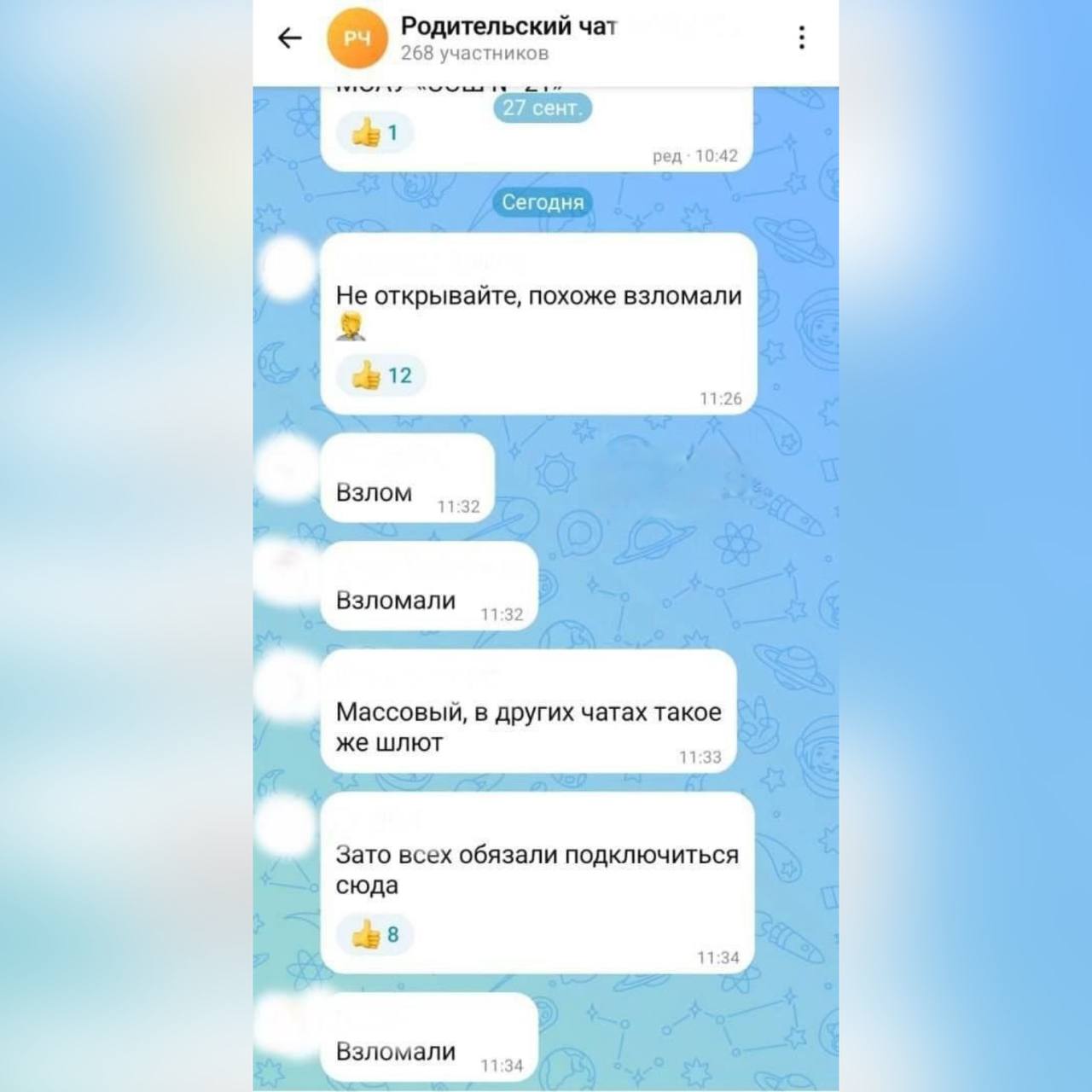1092x1092 pixels.
Task: Open avatar next to 'Массовый' message
Action: click(287, 682)
